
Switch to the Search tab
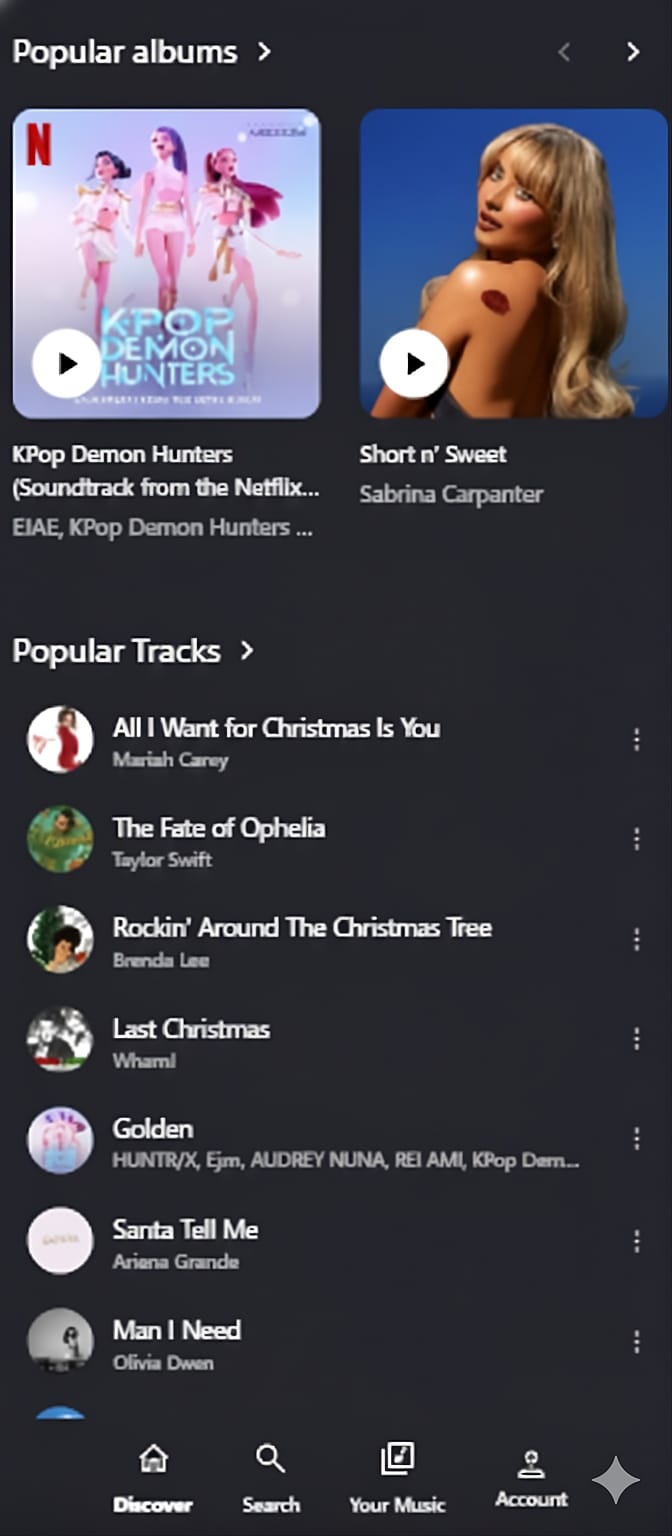pos(270,1478)
